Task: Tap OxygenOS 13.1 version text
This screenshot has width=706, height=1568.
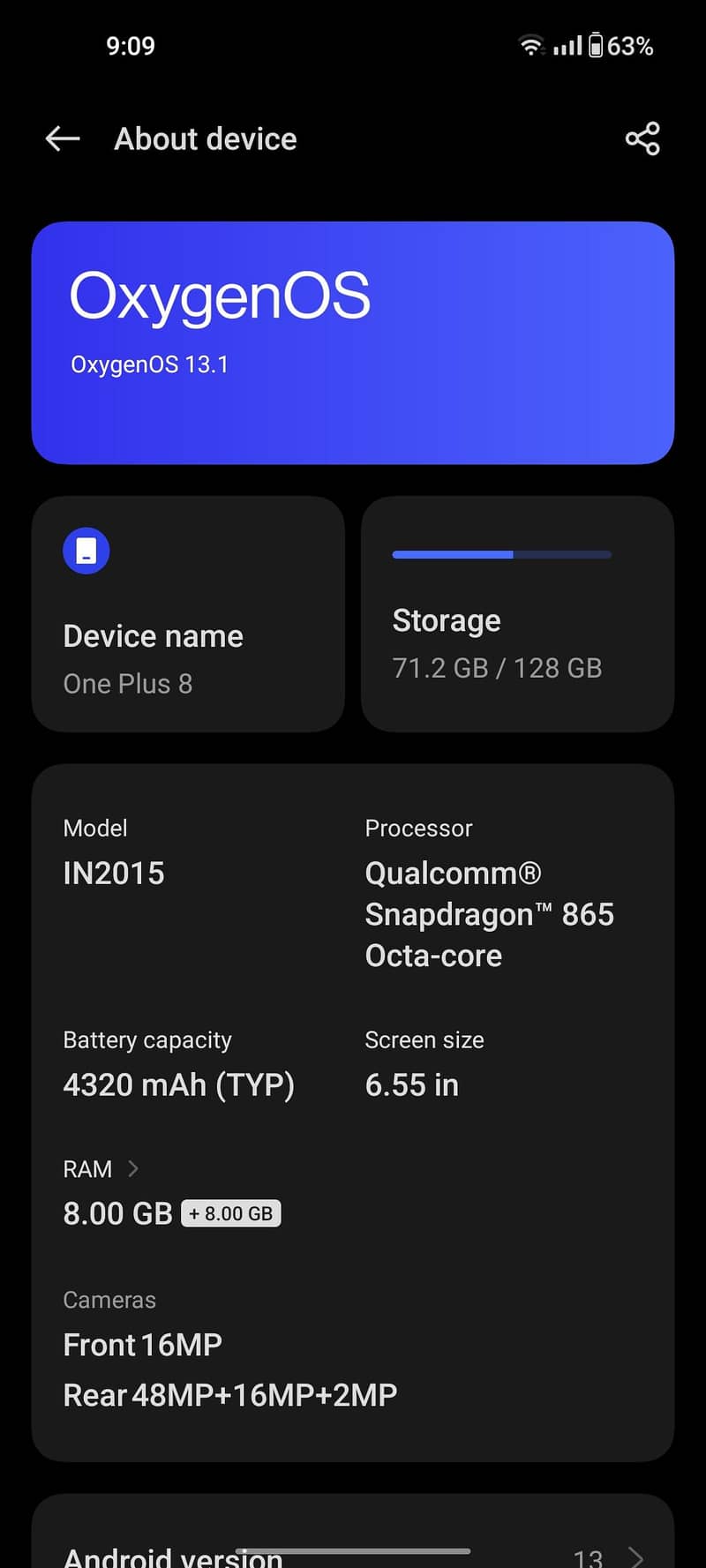Action: coord(149,364)
